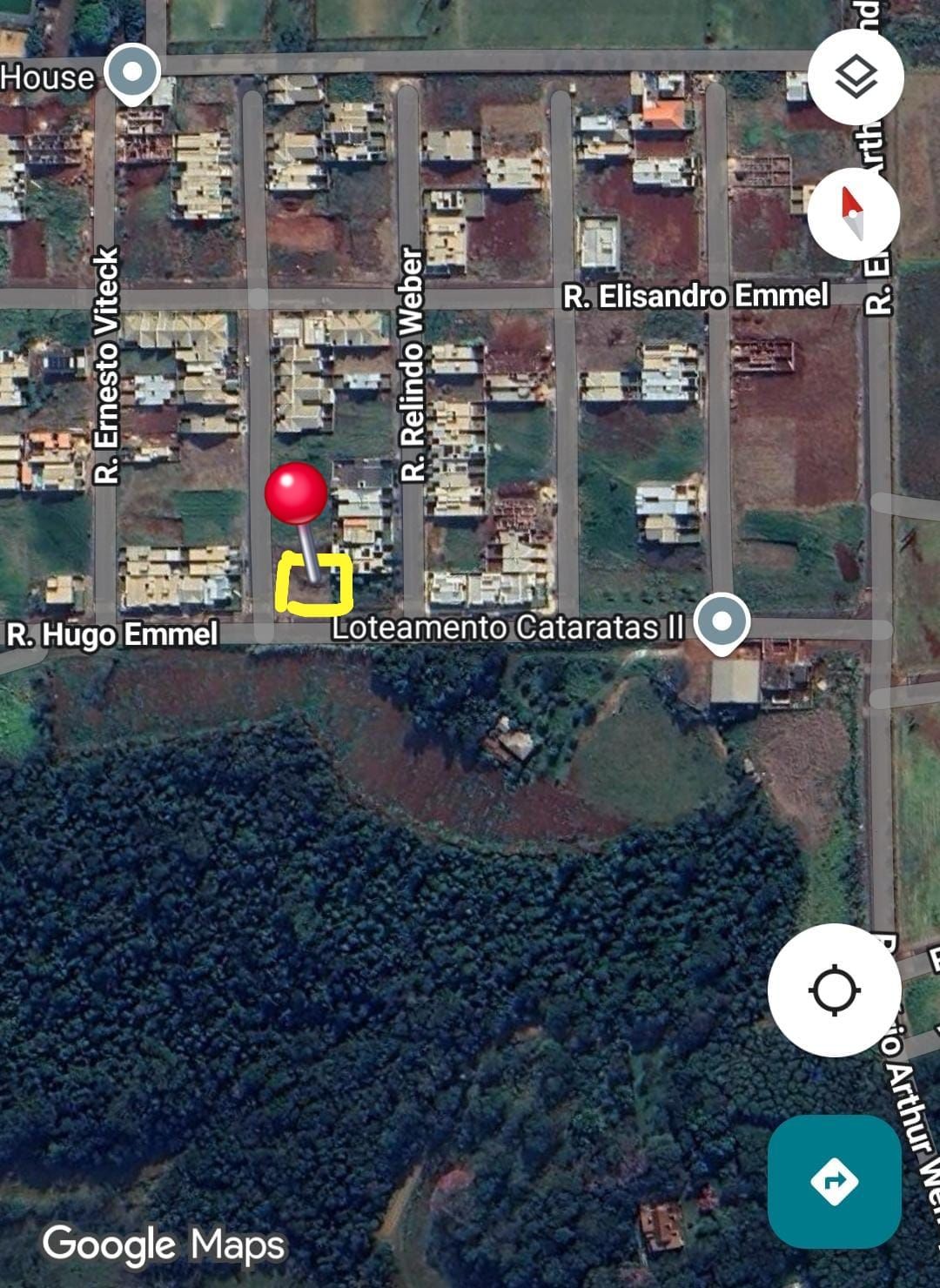This screenshot has width=940, height=1288.
Task: Tap the red dropped pin
Action: click(x=296, y=493)
